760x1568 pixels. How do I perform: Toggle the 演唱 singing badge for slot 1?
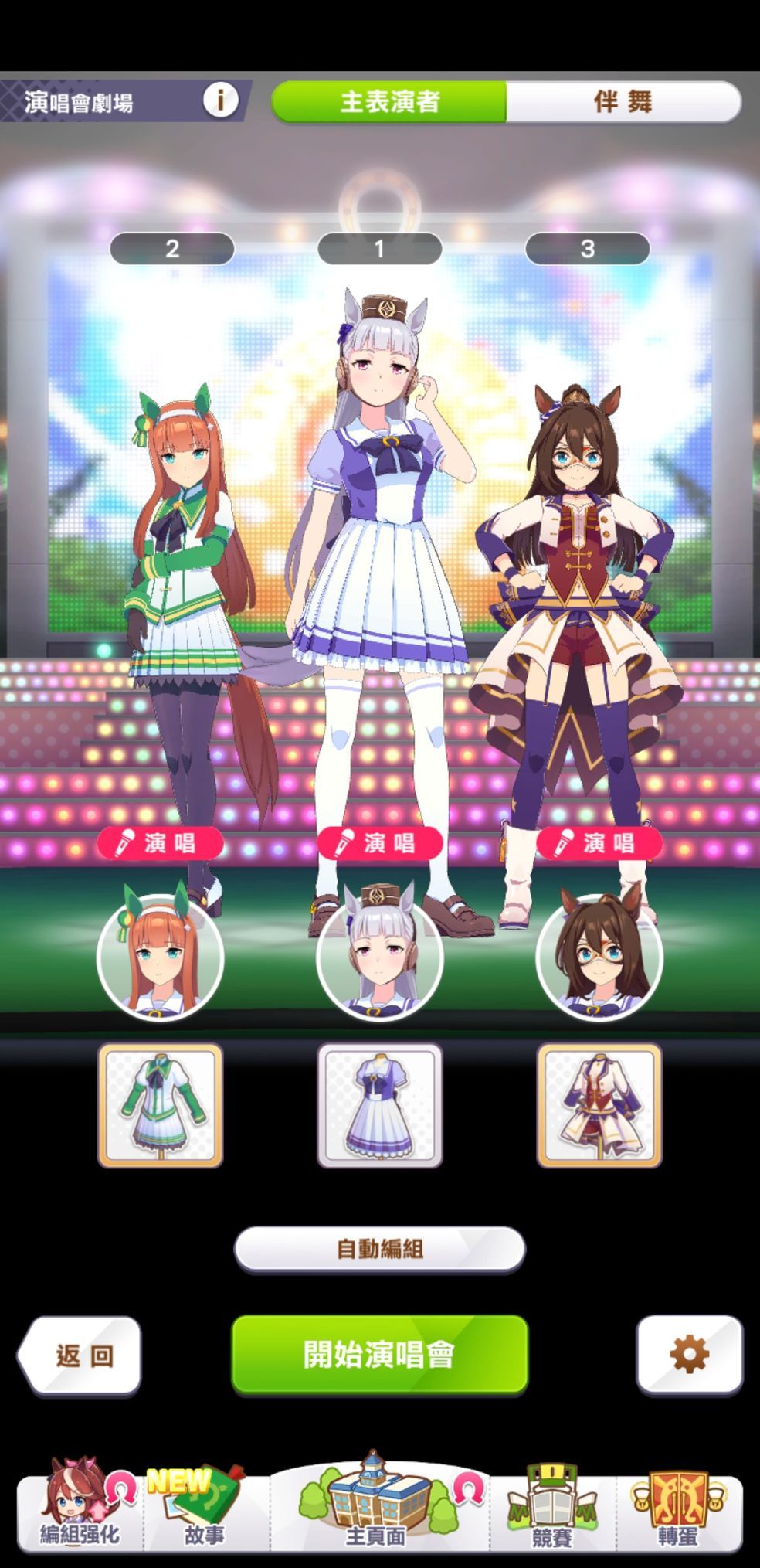pos(379,842)
